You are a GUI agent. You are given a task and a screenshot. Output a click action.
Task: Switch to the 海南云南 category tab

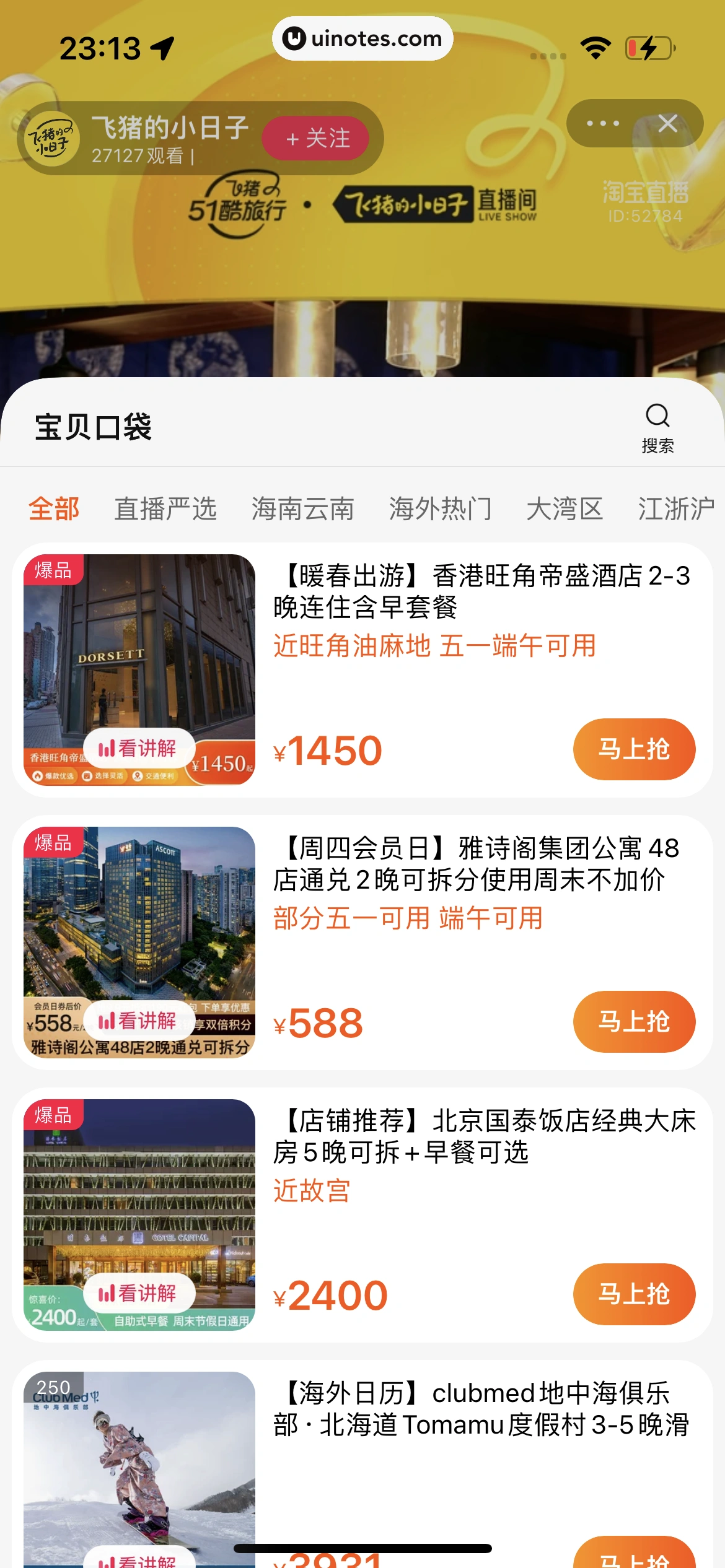(303, 509)
